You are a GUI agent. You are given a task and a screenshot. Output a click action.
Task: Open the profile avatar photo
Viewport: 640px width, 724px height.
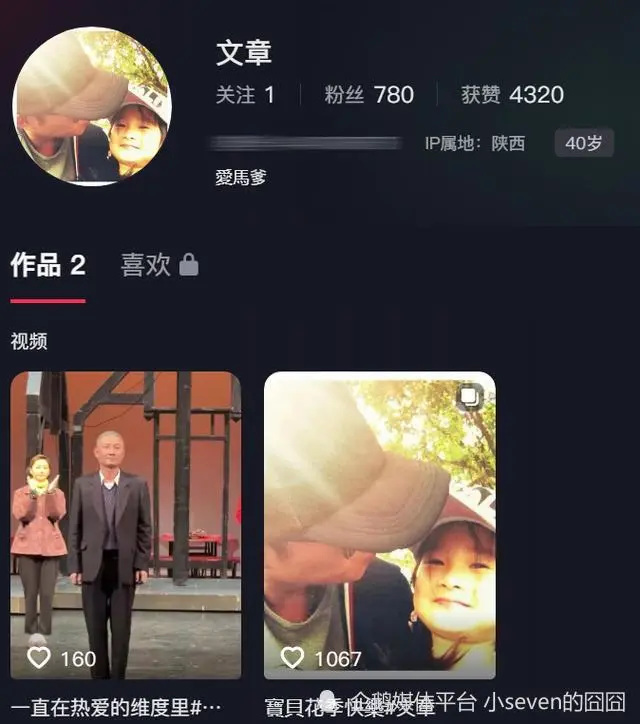coord(91,107)
